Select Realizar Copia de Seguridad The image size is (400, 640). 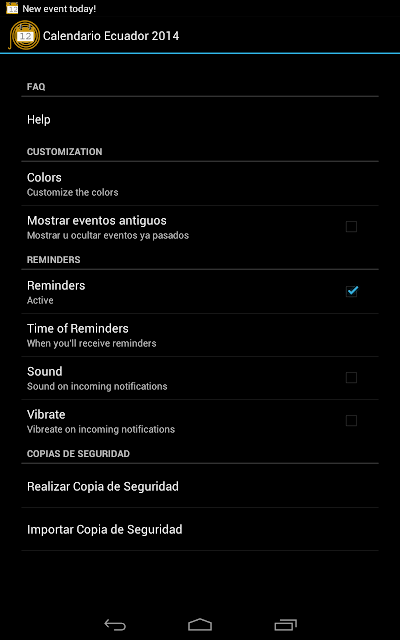point(200,486)
